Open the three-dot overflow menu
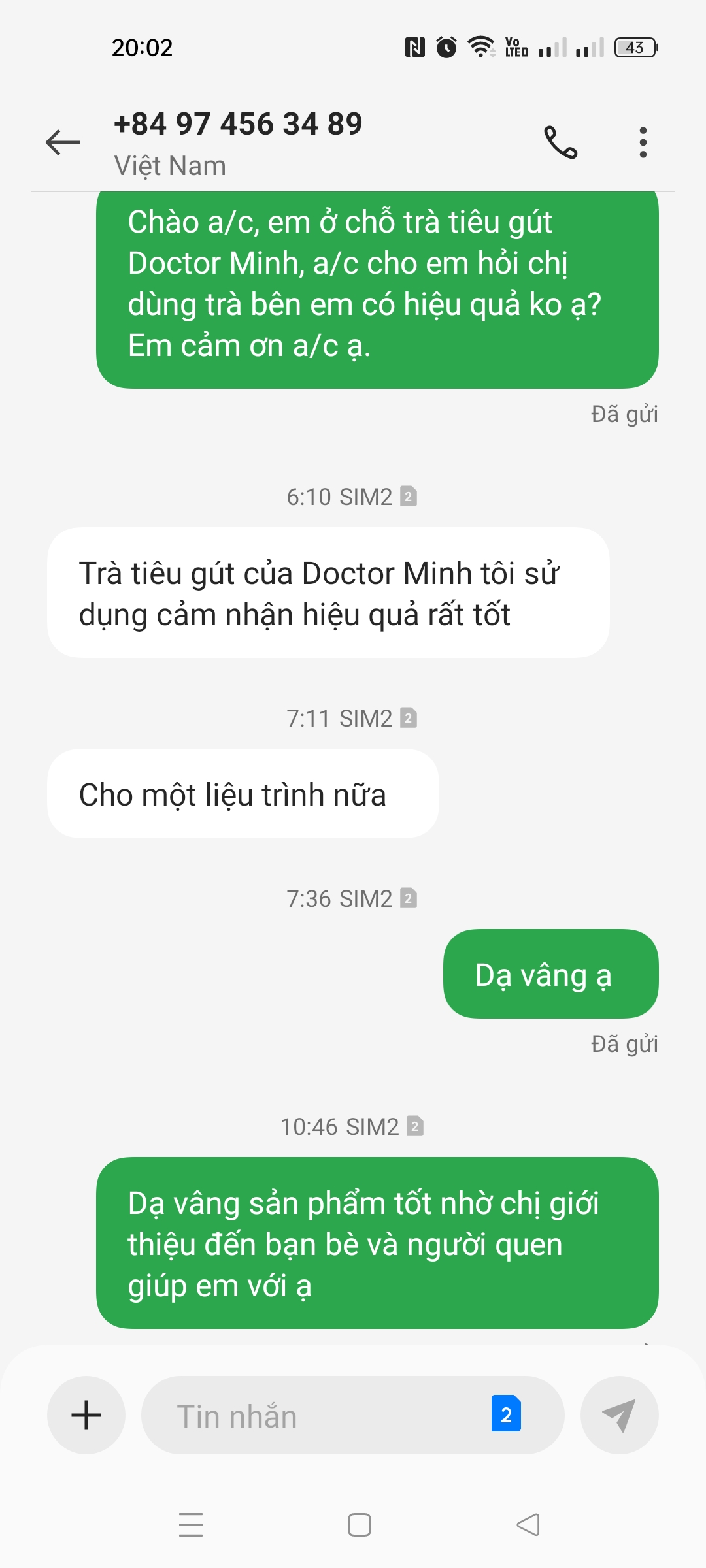This screenshot has width=706, height=1568. pyautogui.click(x=643, y=142)
